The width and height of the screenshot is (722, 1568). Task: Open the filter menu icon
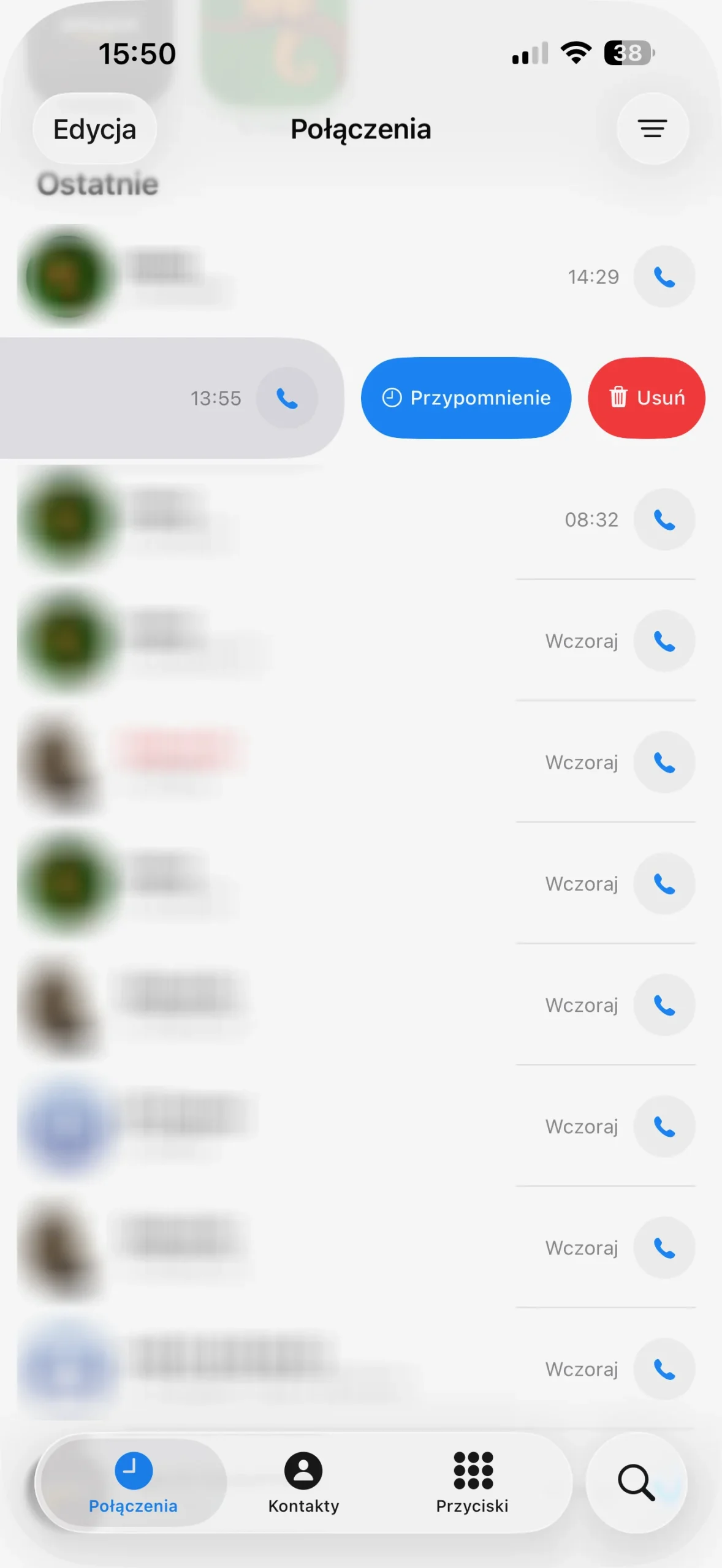(x=652, y=129)
